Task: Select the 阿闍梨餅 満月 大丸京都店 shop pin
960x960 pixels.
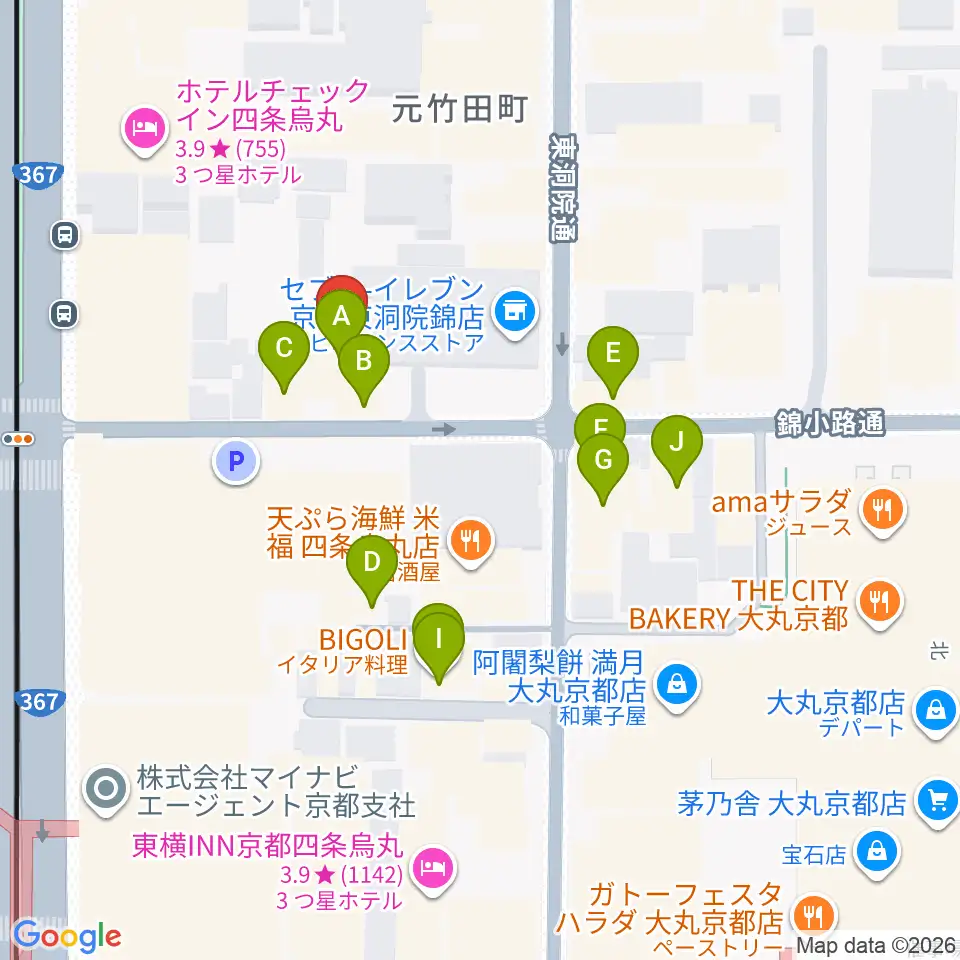Action: pos(677,685)
